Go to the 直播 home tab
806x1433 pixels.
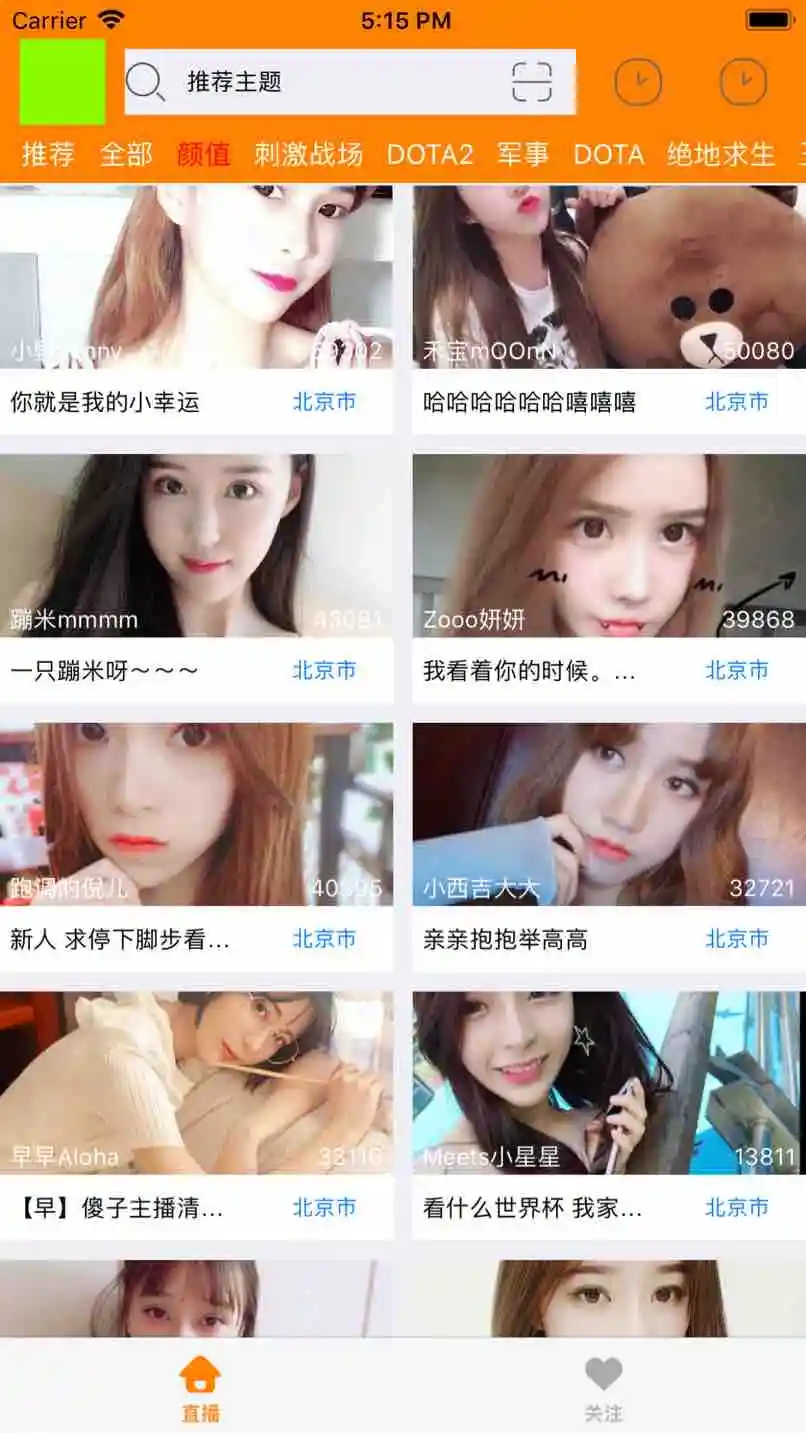click(x=201, y=1387)
